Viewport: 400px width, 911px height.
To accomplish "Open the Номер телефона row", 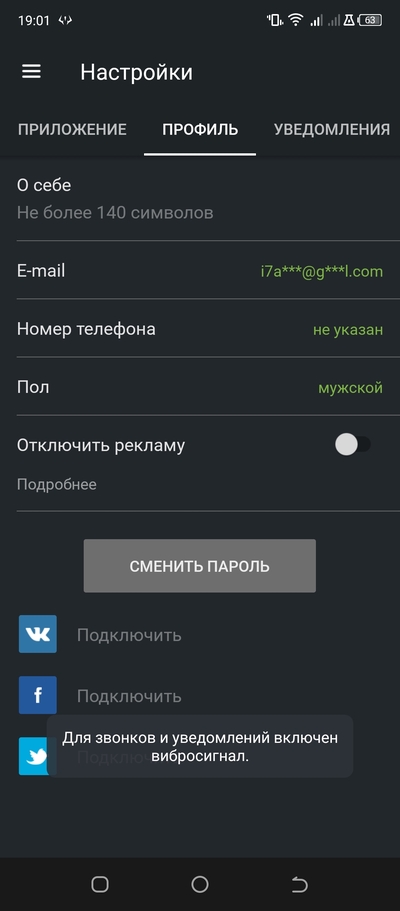I will click(x=200, y=329).
